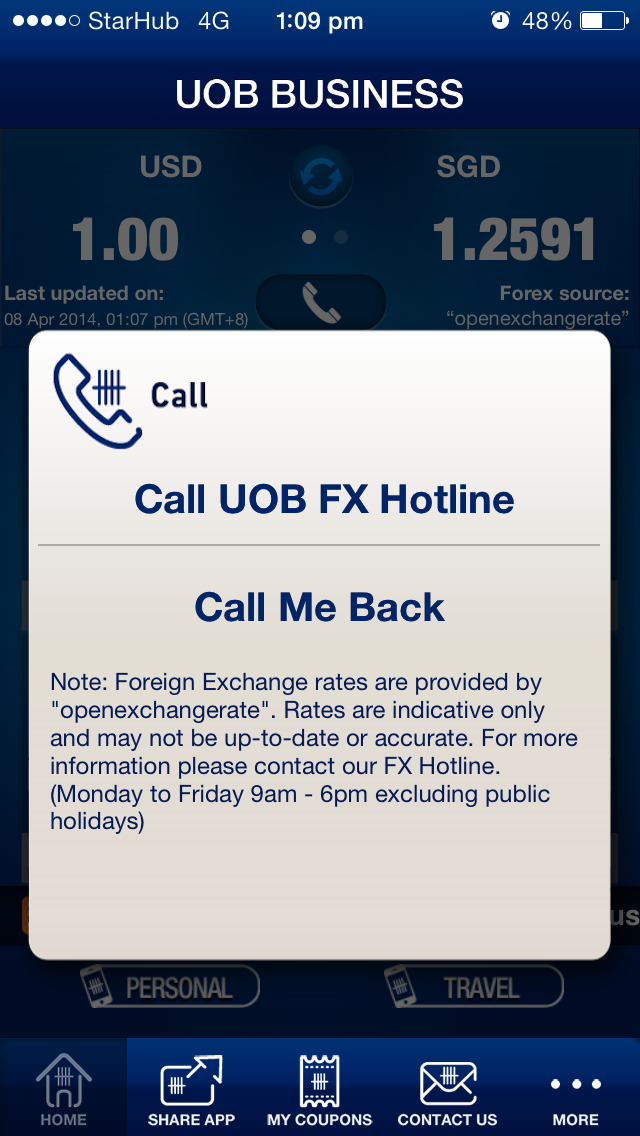Open the Share App tab
This screenshot has width=640, height=1136.
coord(191,1090)
